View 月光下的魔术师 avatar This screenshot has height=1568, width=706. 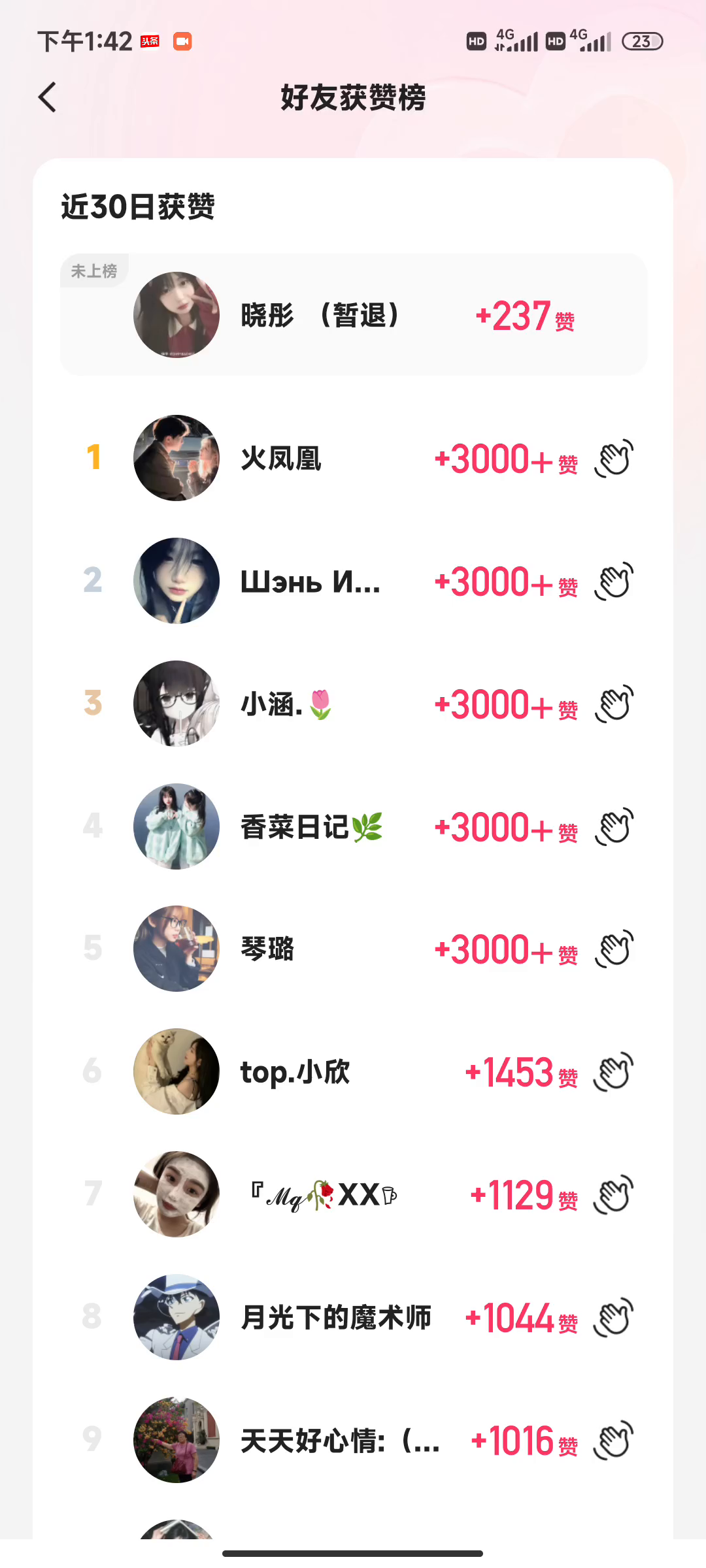coord(176,1317)
